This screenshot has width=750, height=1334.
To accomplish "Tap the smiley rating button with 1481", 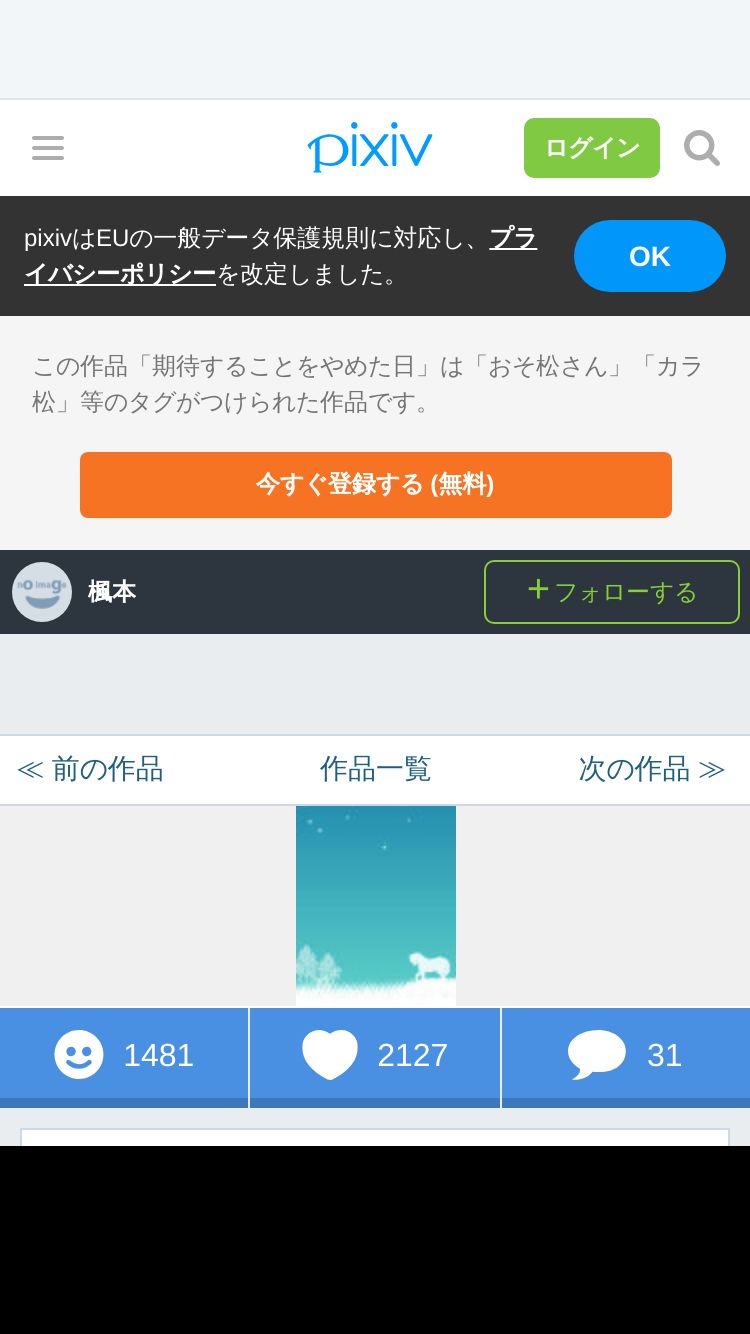I will (124, 1055).
